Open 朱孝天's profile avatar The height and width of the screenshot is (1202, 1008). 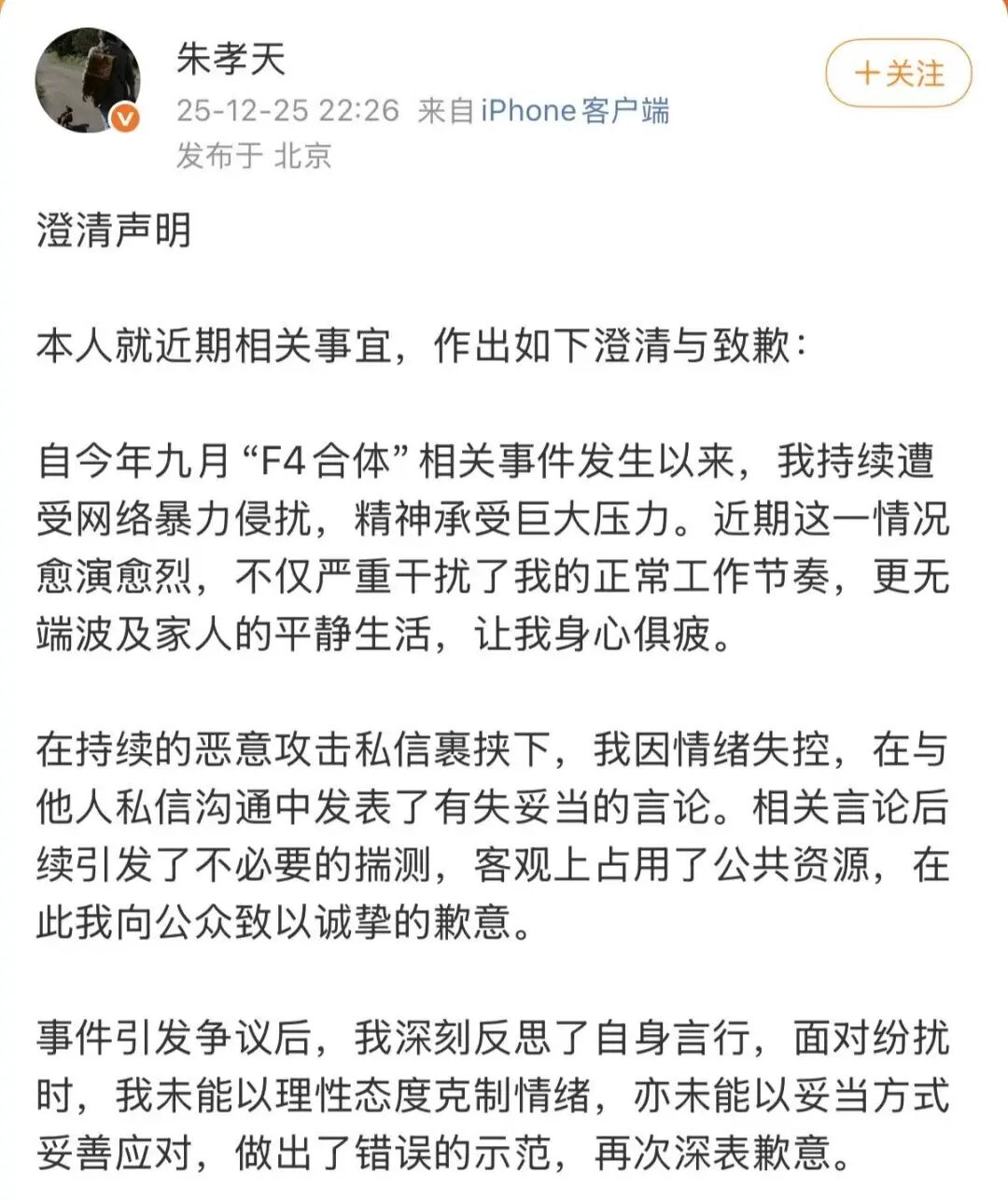tap(88, 80)
